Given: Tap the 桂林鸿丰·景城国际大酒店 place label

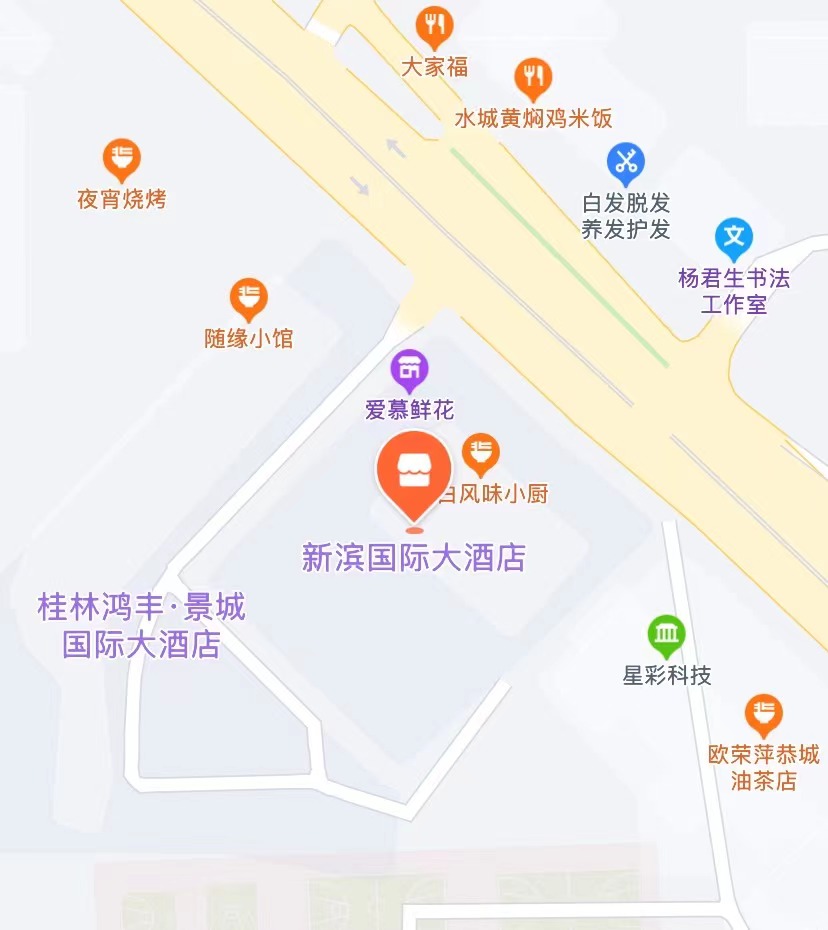Looking at the screenshot, I should pos(141,625).
